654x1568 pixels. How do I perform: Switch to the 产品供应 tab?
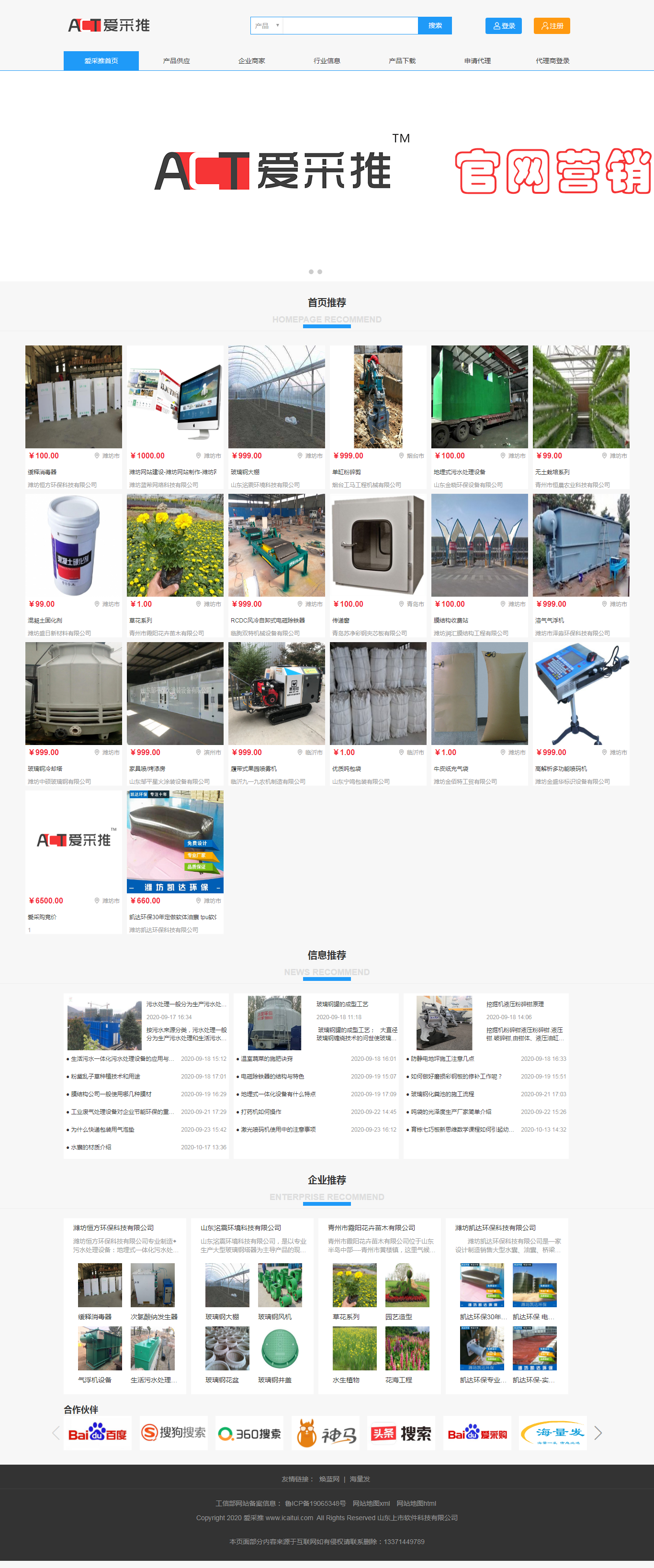tap(176, 61)
